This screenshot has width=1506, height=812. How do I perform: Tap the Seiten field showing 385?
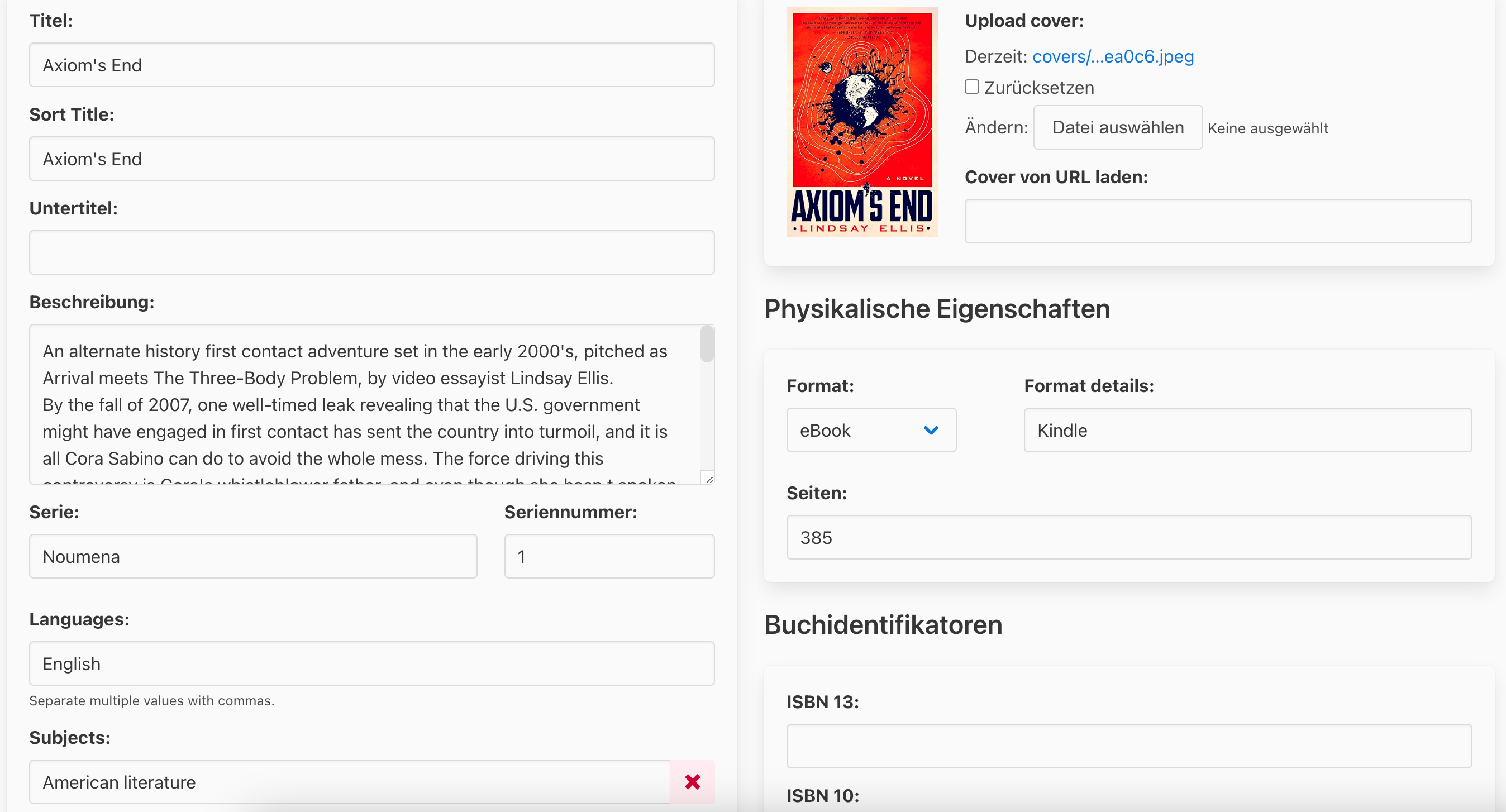1128,537
